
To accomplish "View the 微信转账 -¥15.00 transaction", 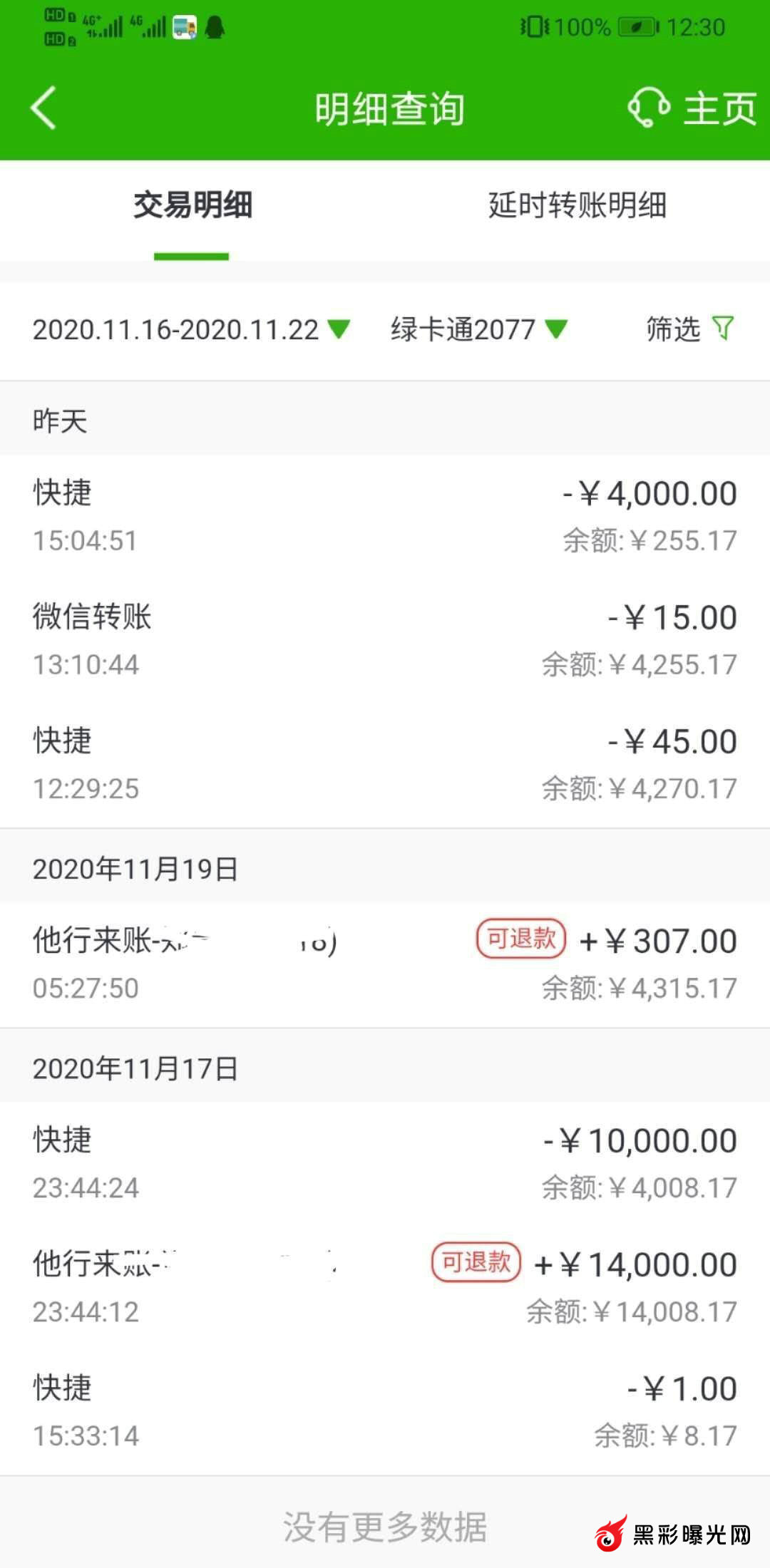I will (385, 640).
